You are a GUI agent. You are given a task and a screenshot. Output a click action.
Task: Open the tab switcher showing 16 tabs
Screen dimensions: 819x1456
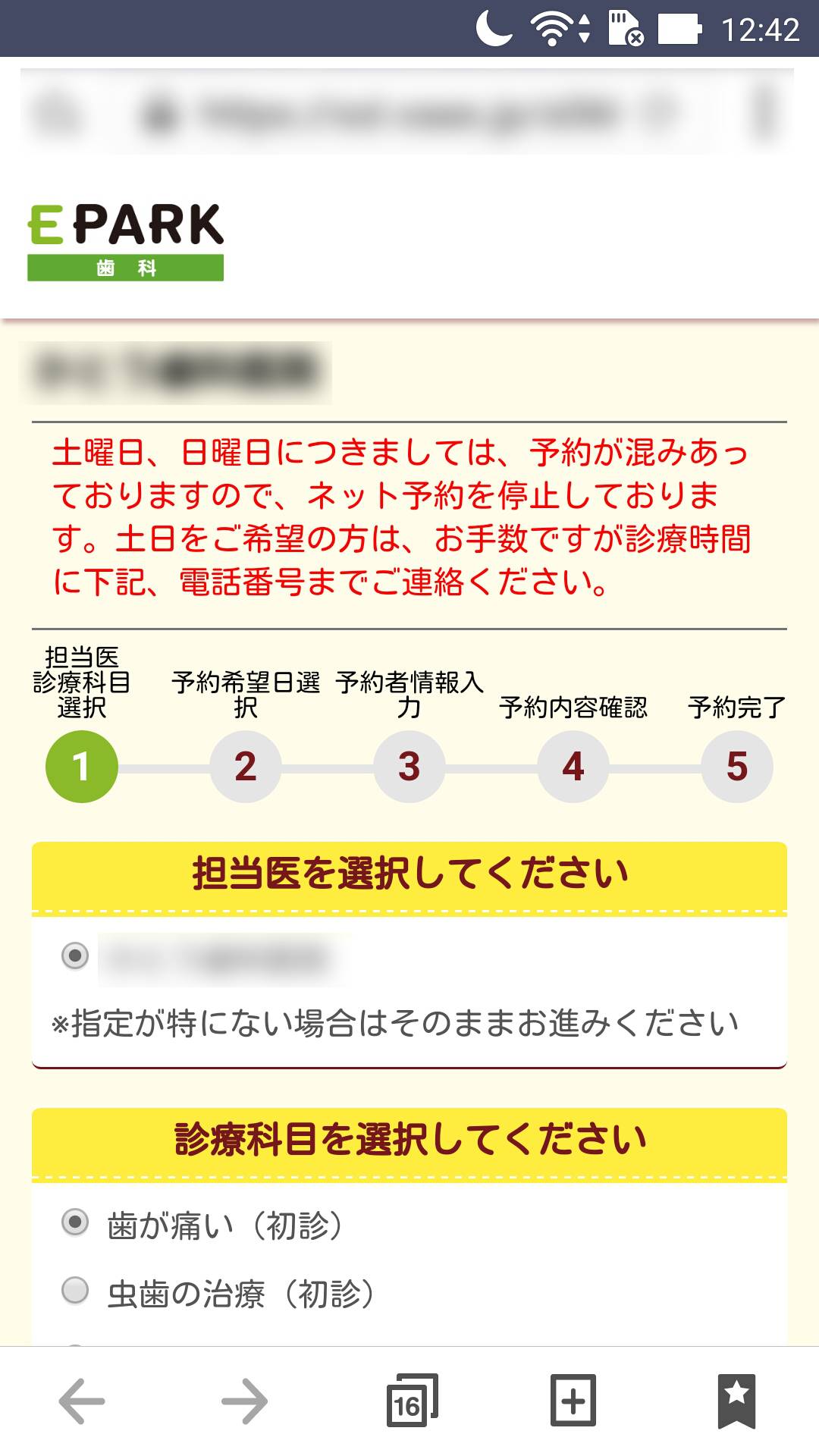410,1401
